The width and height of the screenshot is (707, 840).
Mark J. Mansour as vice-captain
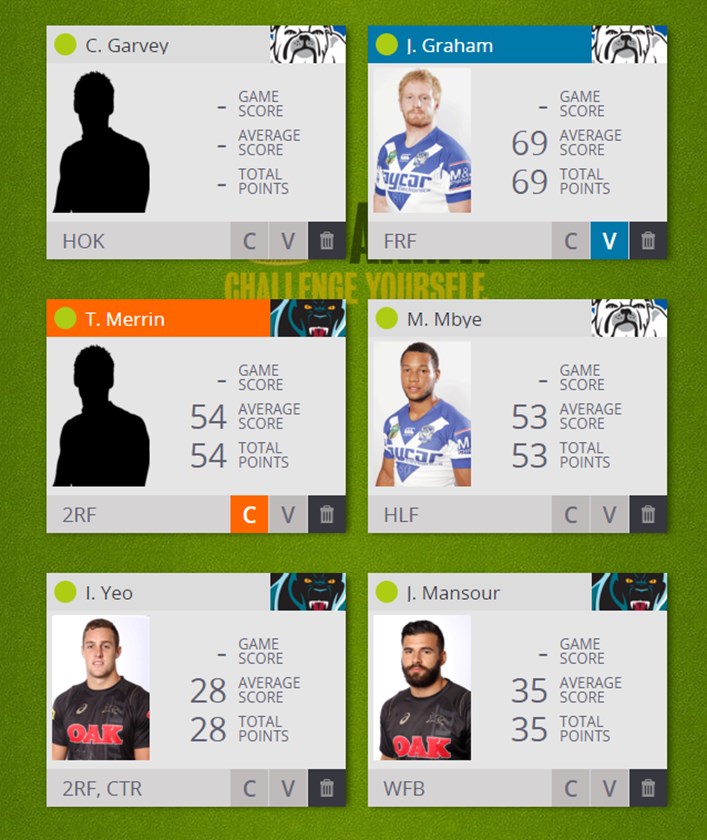click(609, 789)
